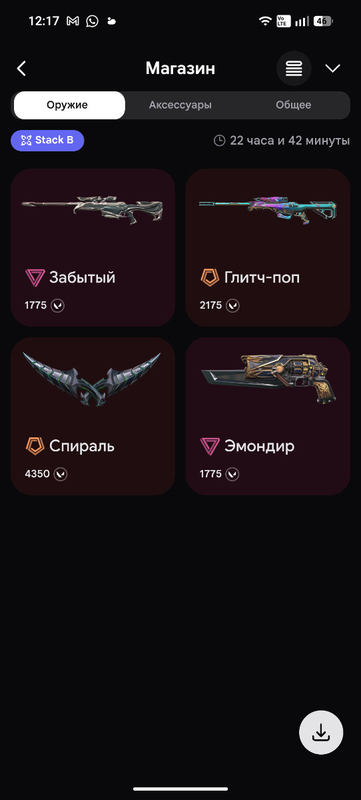Open the stacked-lines list icon
The image size is (361, 800).
tap(294, 68)
